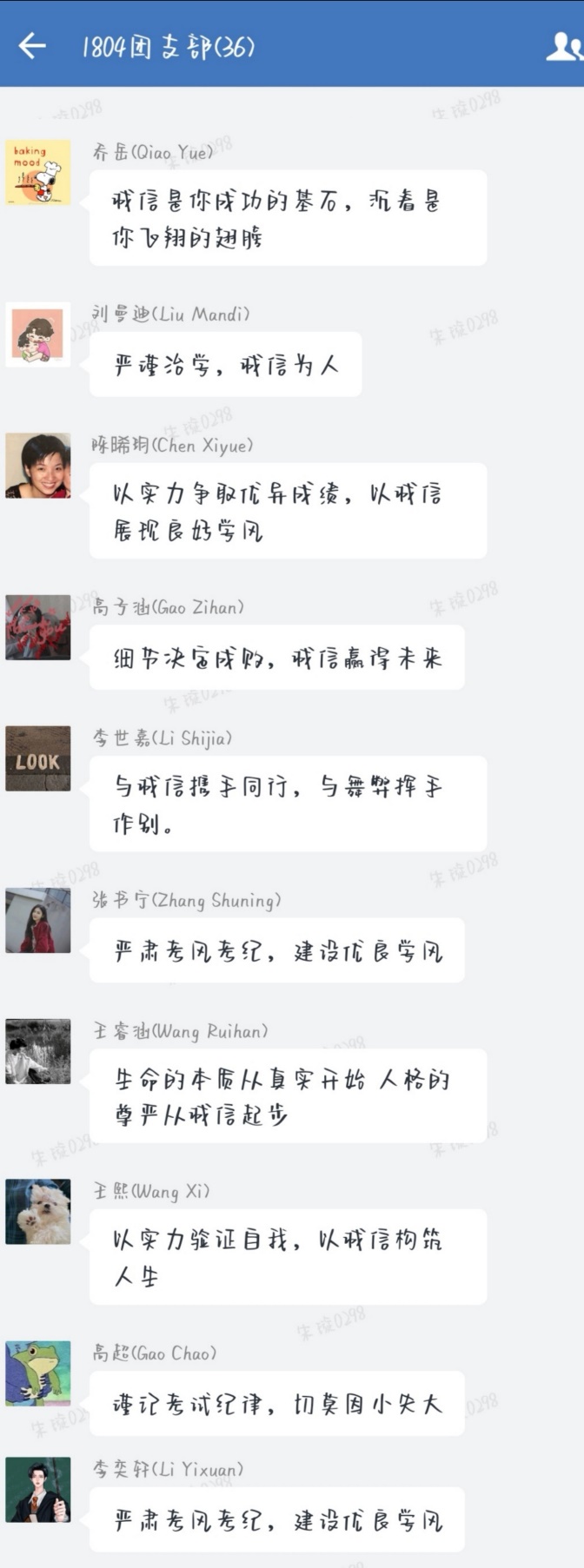Open group members icon
The width and height of the screenshot is (584, 1568).
click(x=564, y=46)
